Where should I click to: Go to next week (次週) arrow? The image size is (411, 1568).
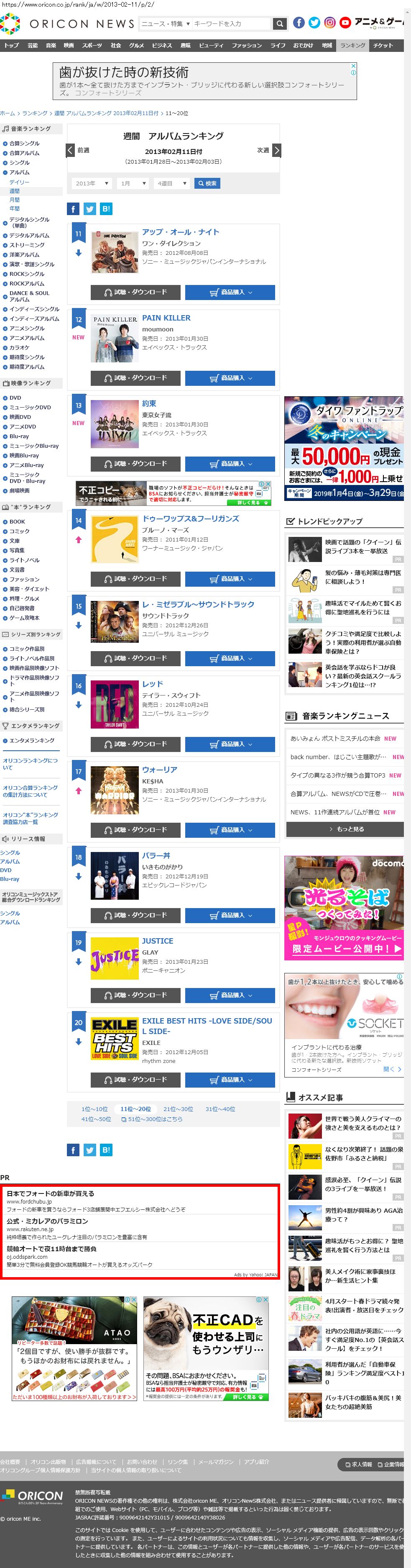(x=277, y=150)
